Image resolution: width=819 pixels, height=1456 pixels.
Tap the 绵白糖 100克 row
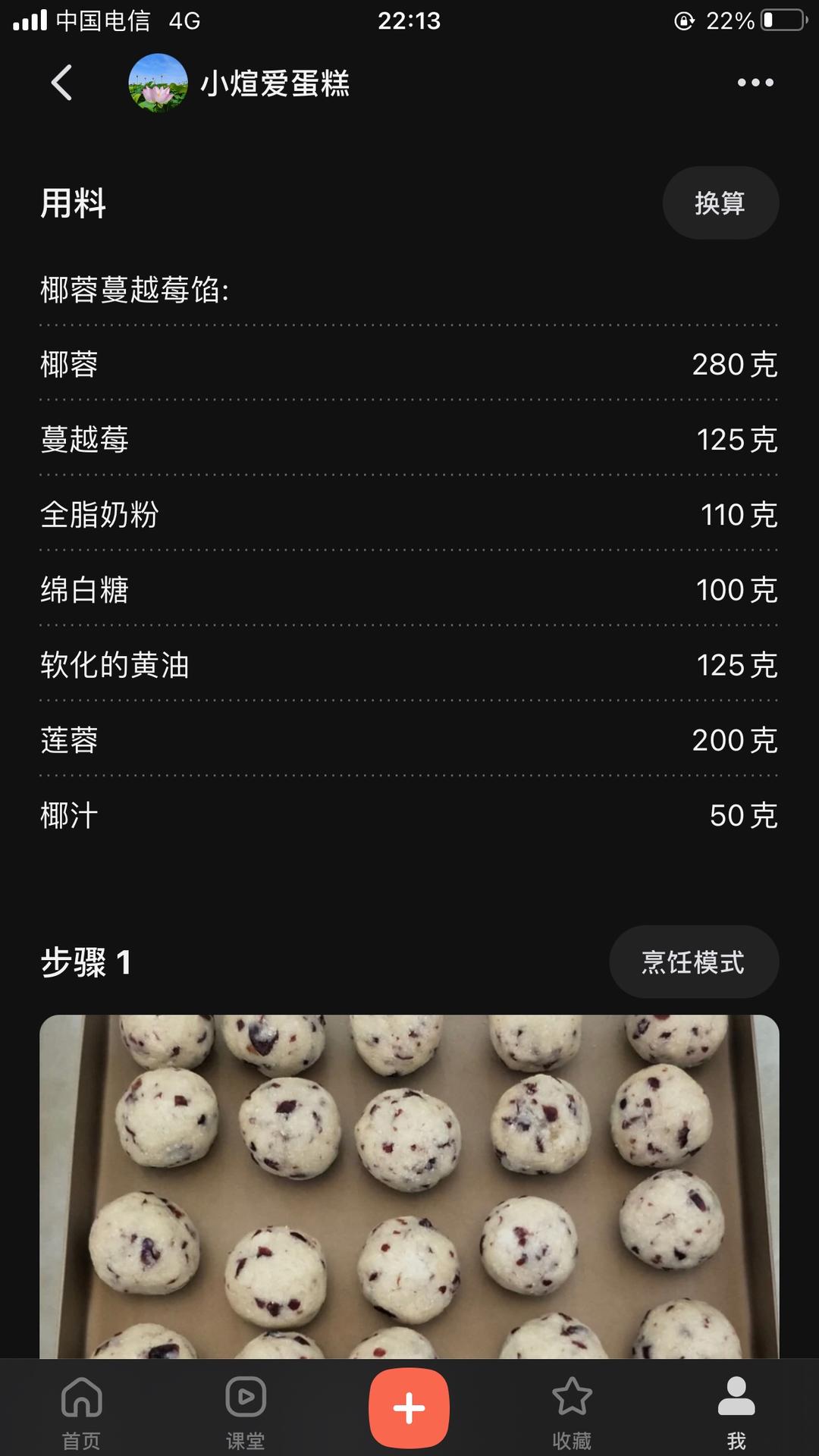tap(409, 590)
